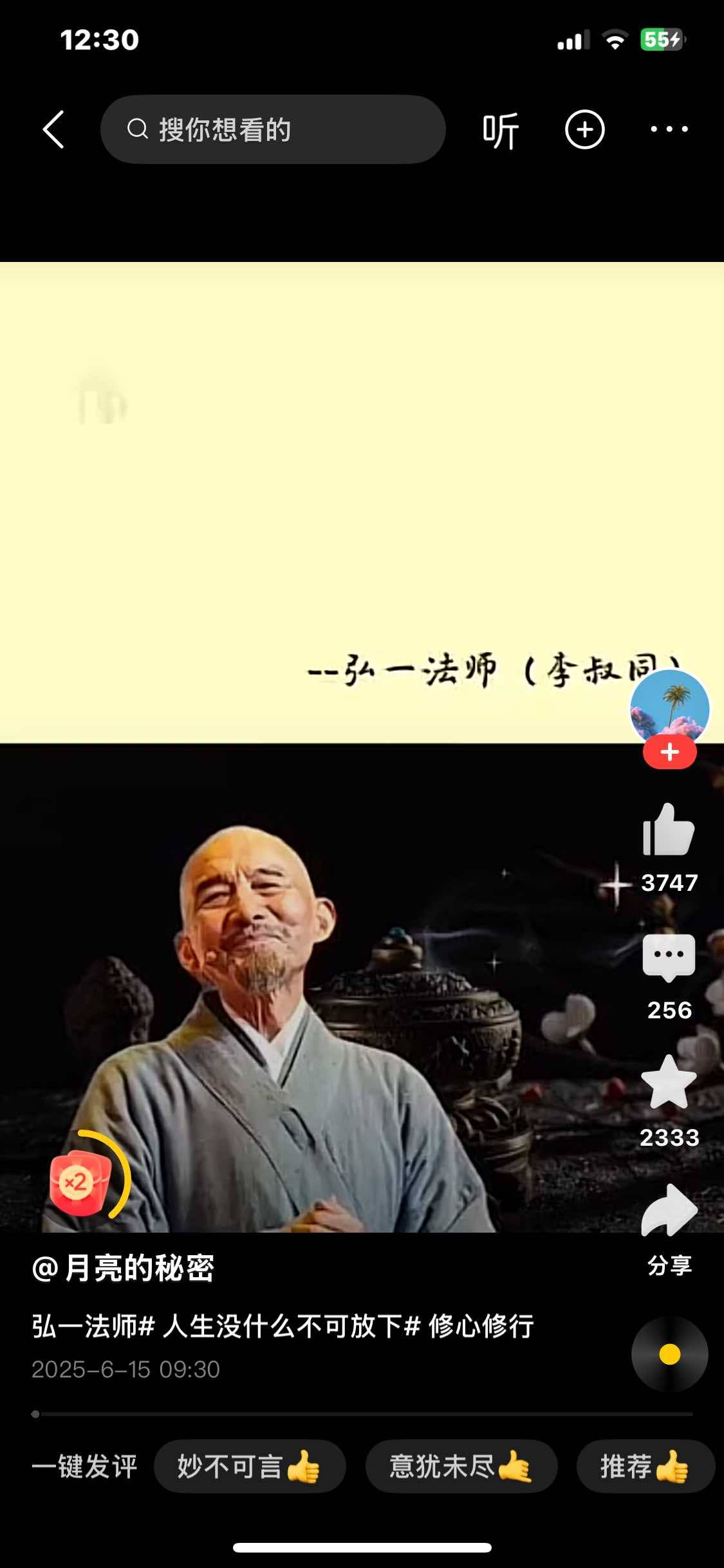Post the quick comment 妙不可言
724x1568 pixels.
(250, 1466)
